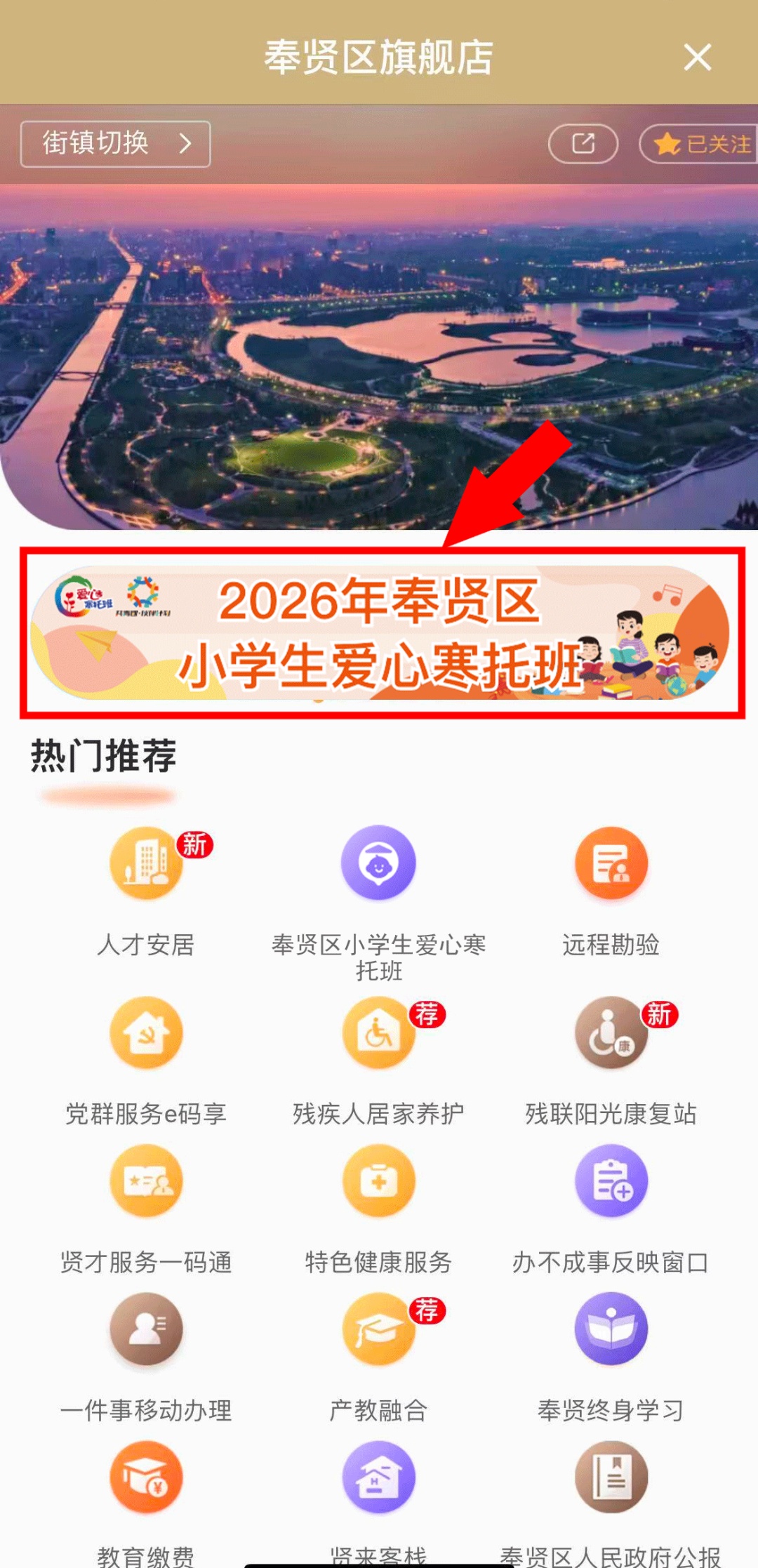
Task: Open 教育缴费 payment service
Action: coord(146,1478)
